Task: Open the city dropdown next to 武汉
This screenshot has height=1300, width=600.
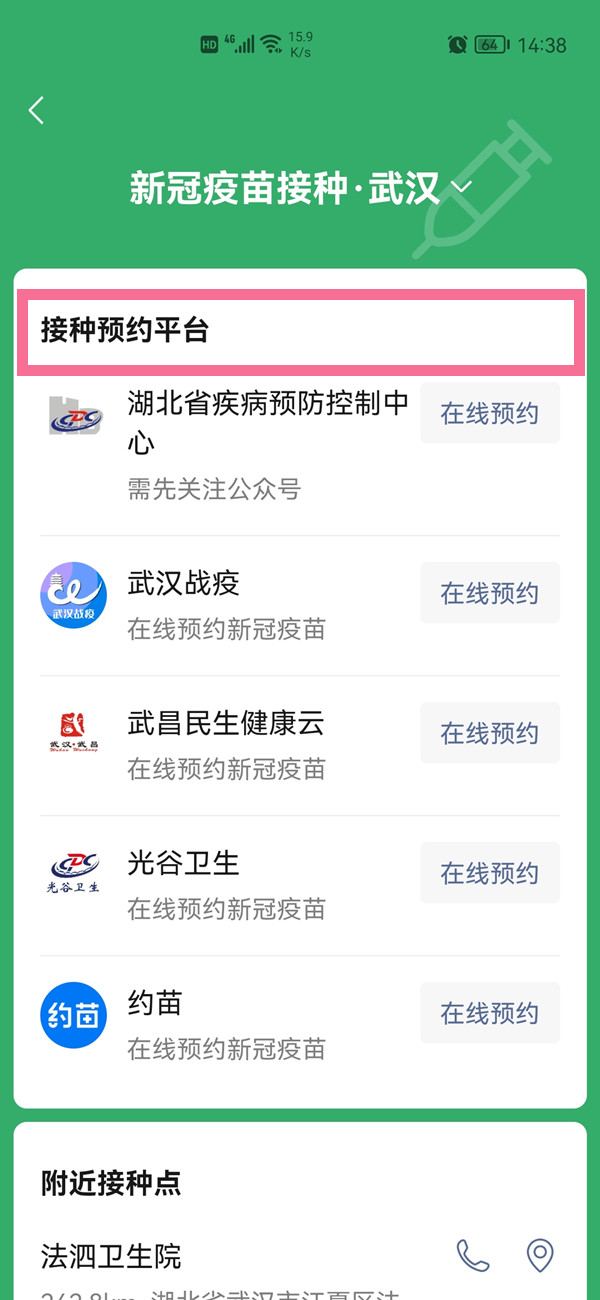Action: [461, 187]
